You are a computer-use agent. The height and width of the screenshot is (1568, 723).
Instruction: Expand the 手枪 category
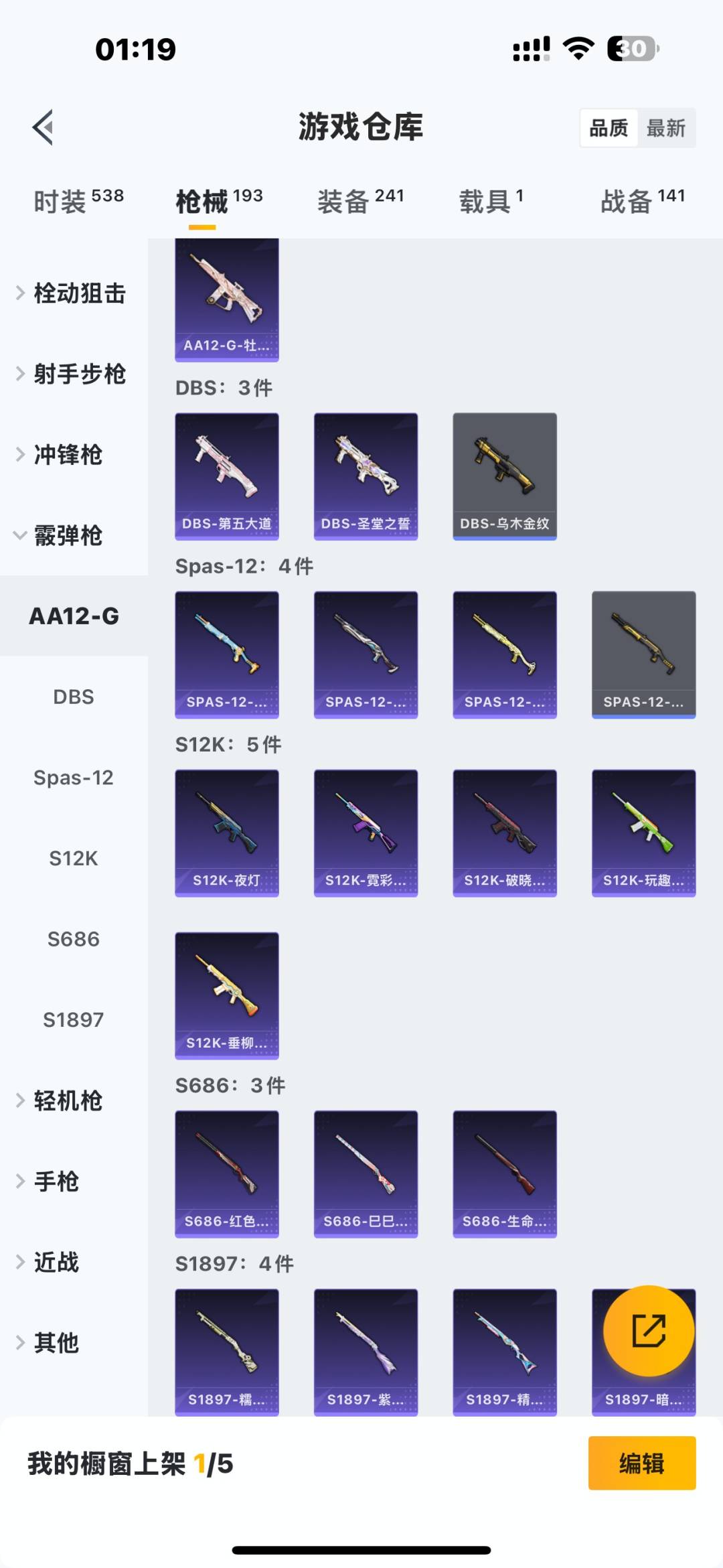click(x=57, y=1182)
